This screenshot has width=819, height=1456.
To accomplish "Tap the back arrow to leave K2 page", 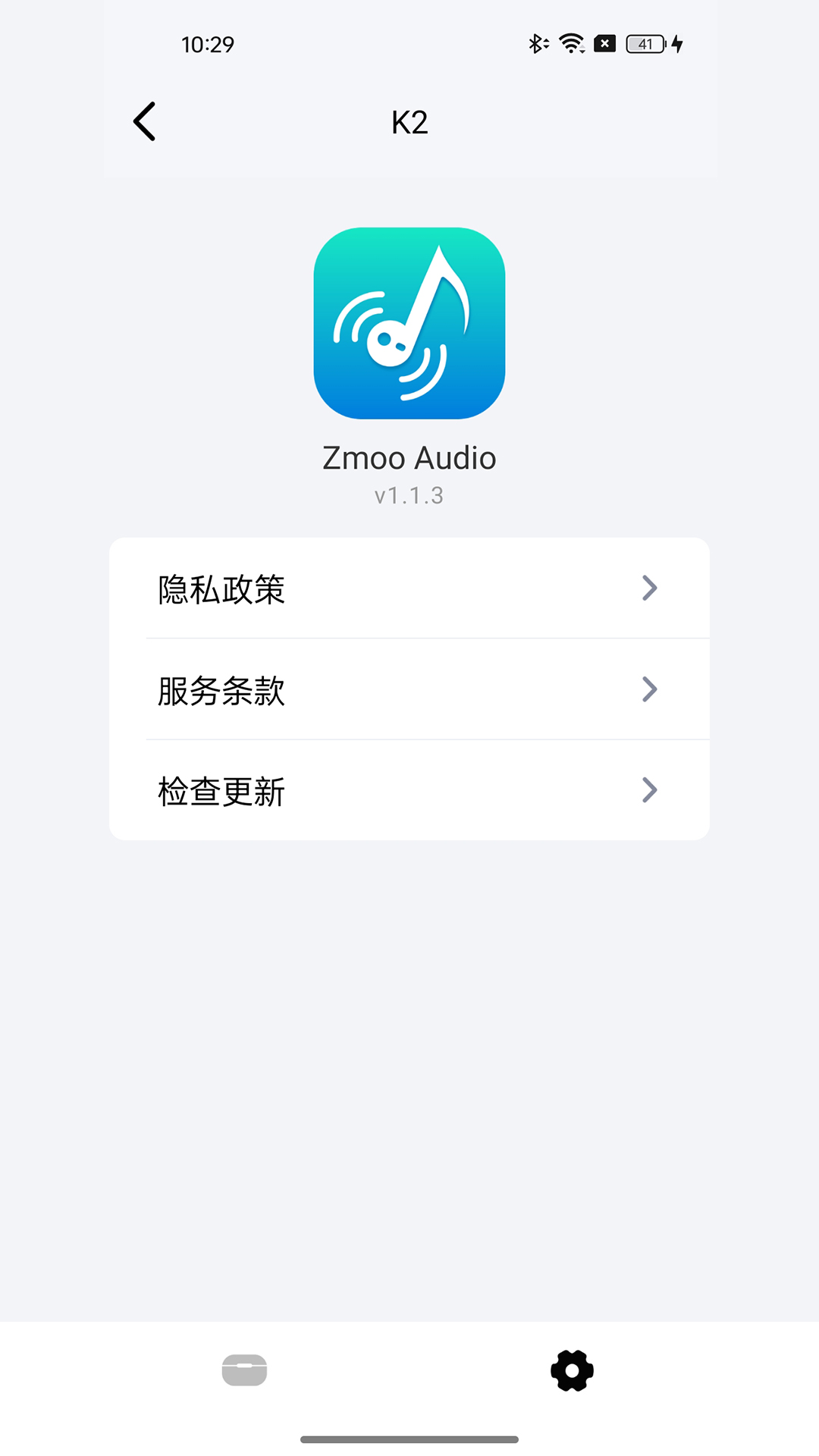I will [x=144, y=121].
